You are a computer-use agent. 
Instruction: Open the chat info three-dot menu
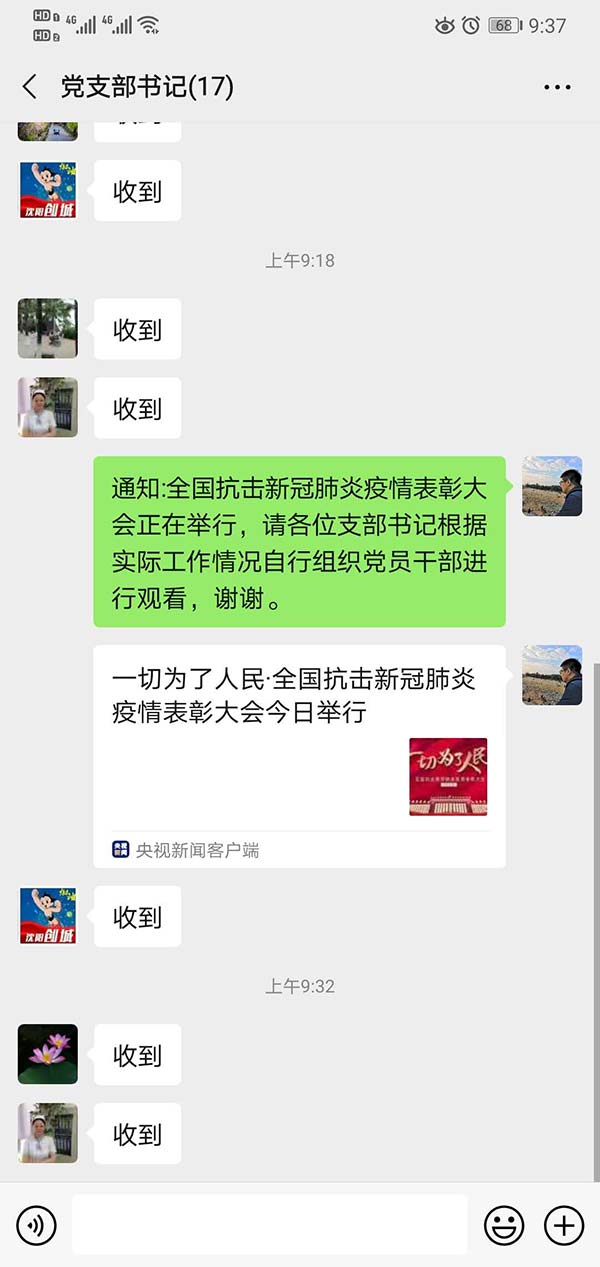[x=557, y=88]
